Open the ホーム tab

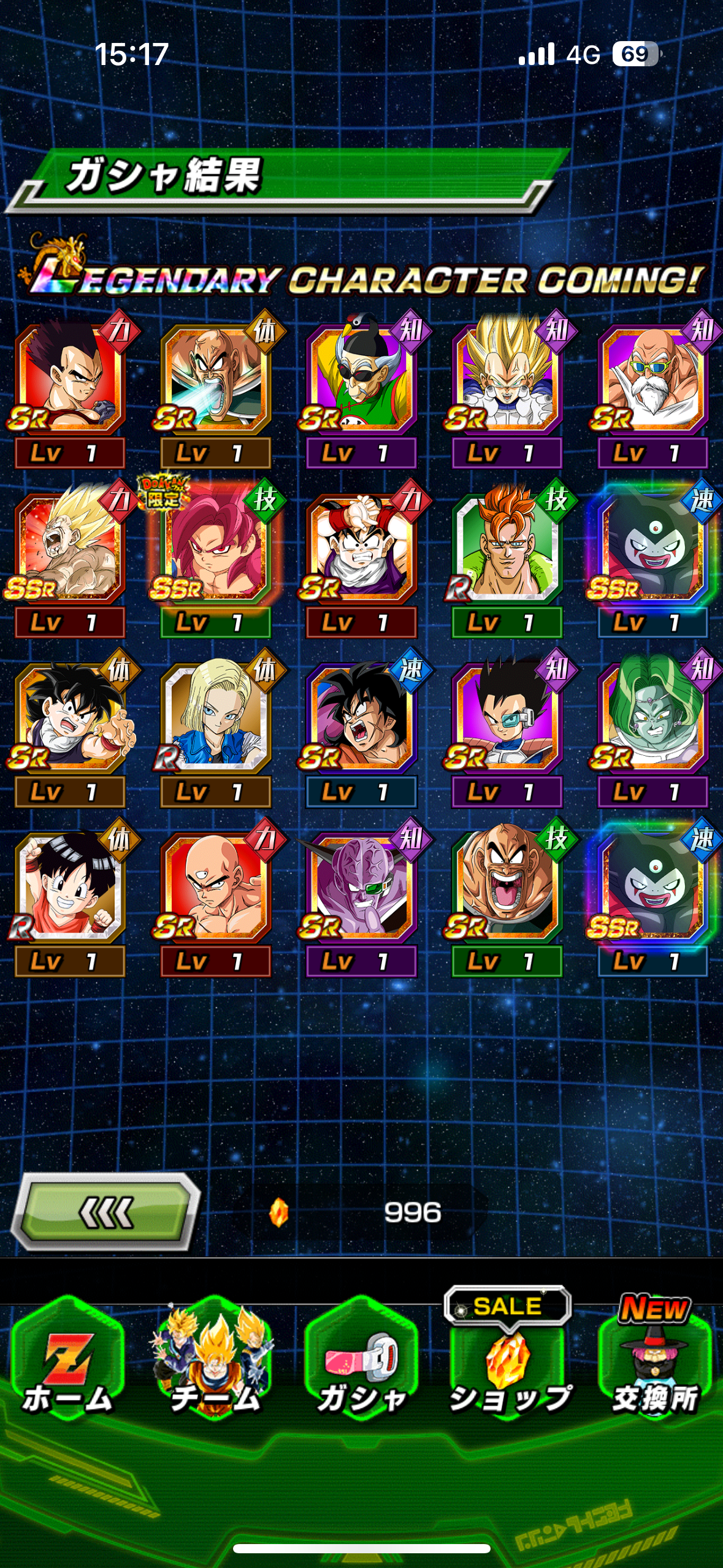(x=67, y=1362)
